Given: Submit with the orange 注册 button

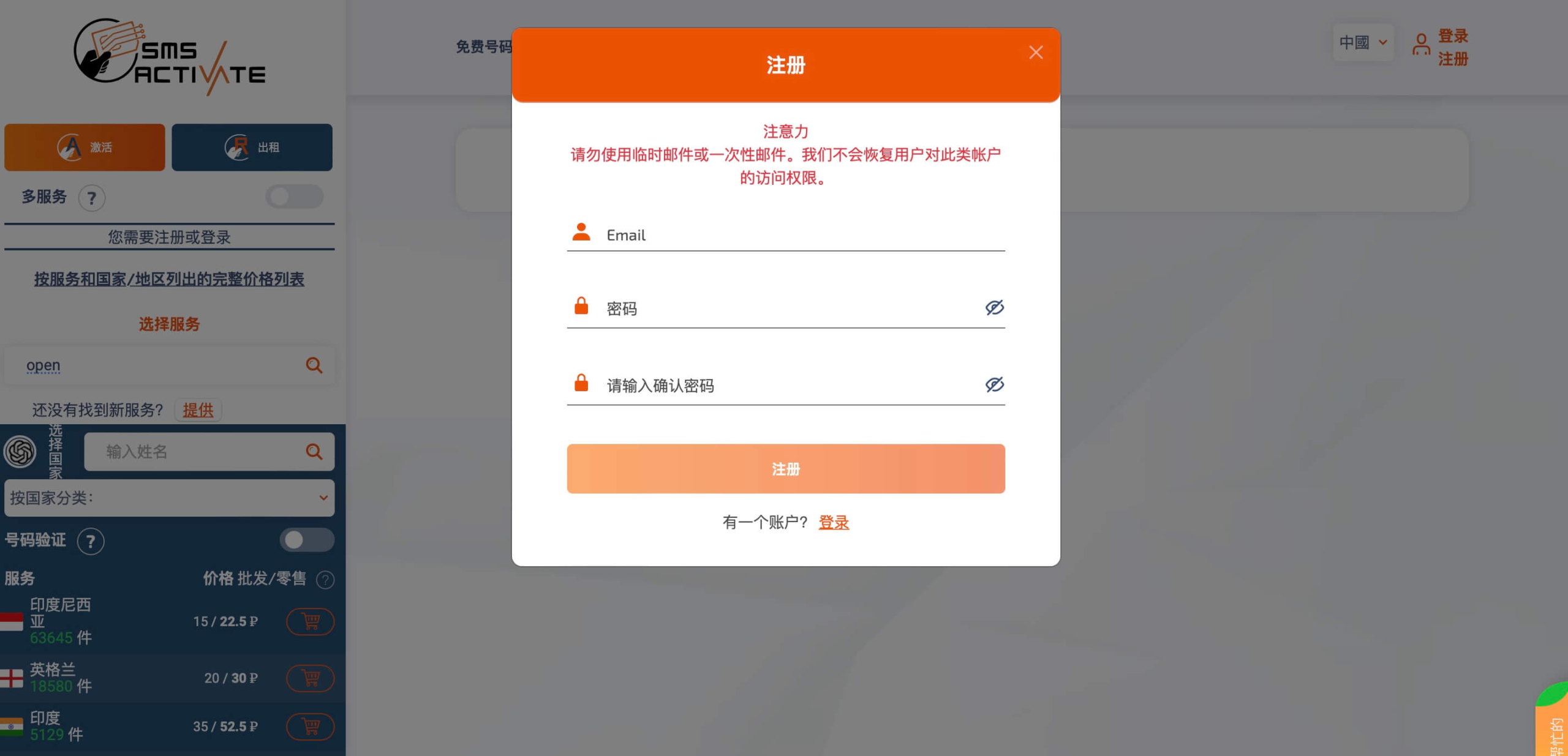Looking at the screenshot, I should (x=785, y=469).
